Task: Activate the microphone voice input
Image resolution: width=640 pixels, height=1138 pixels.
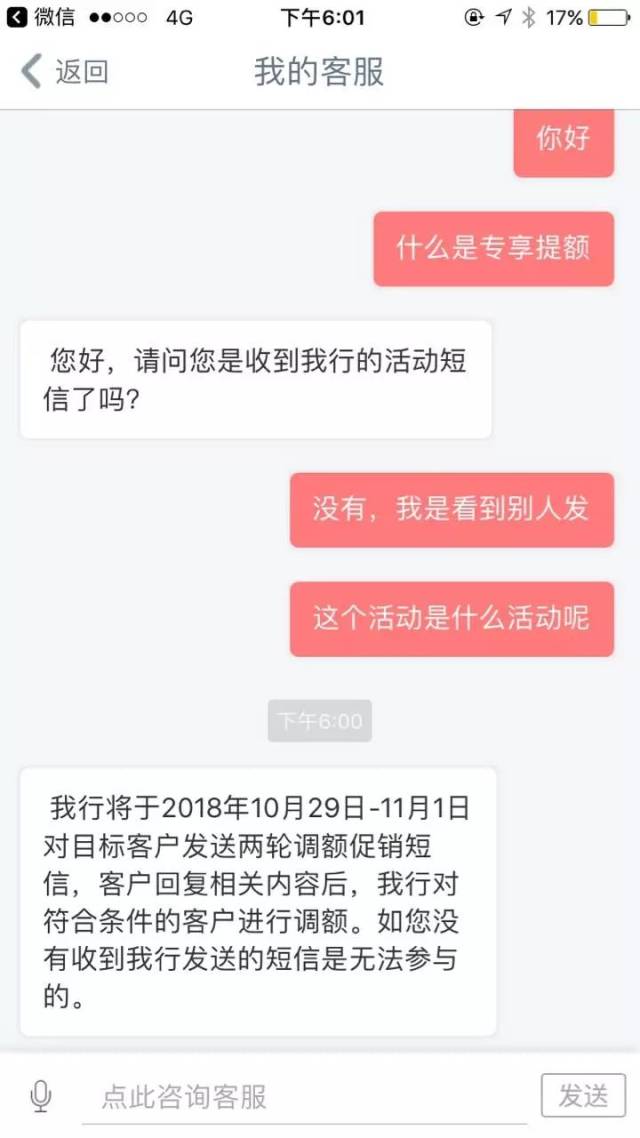Action: (41, 1097)
